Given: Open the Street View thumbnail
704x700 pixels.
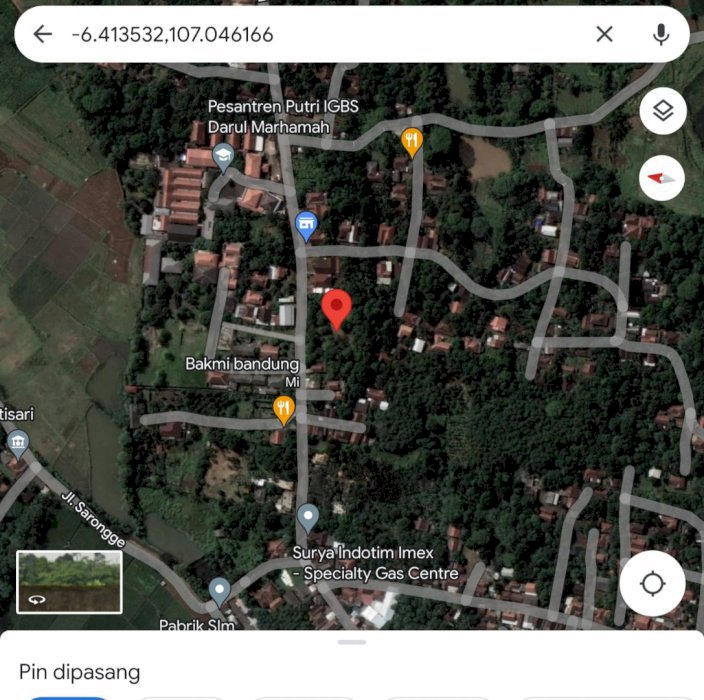Looking at the screenshot, I should [x=70, y=581].
